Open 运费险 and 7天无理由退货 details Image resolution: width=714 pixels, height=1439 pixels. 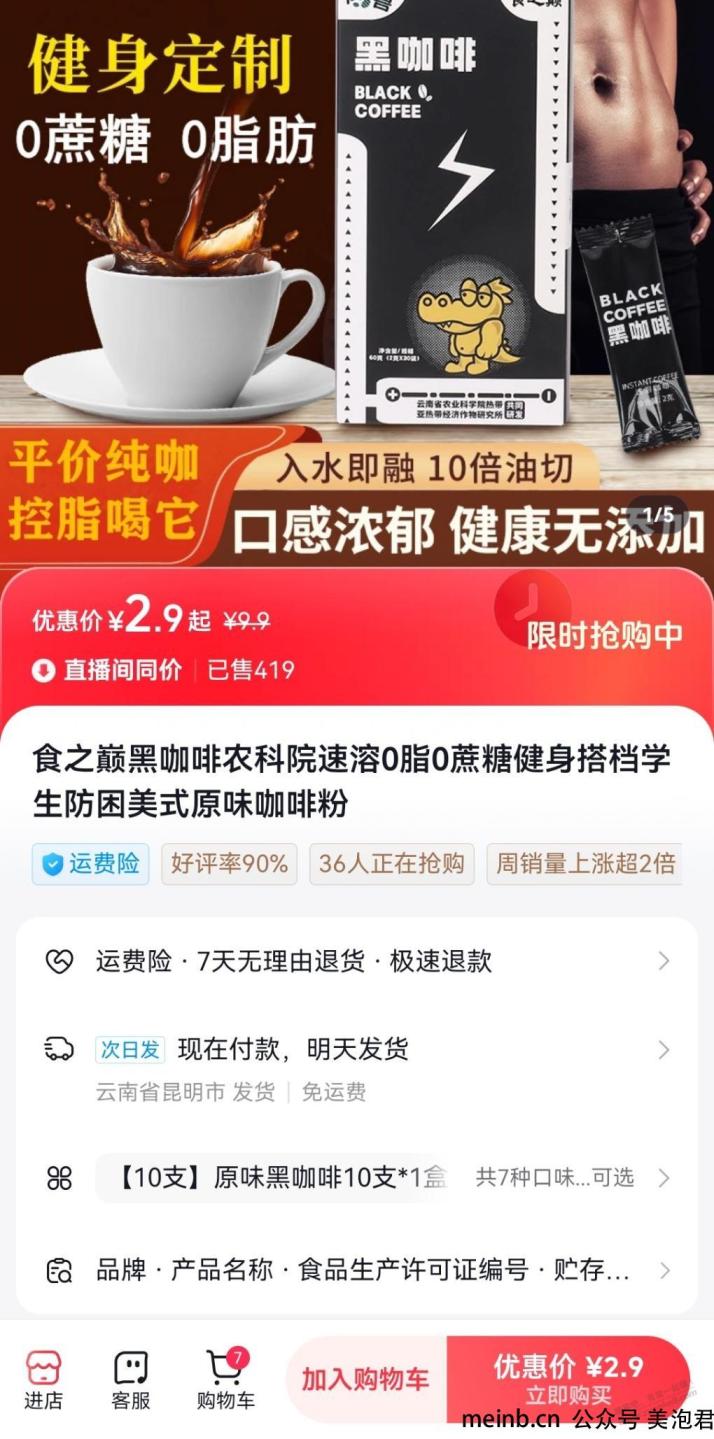356,962
